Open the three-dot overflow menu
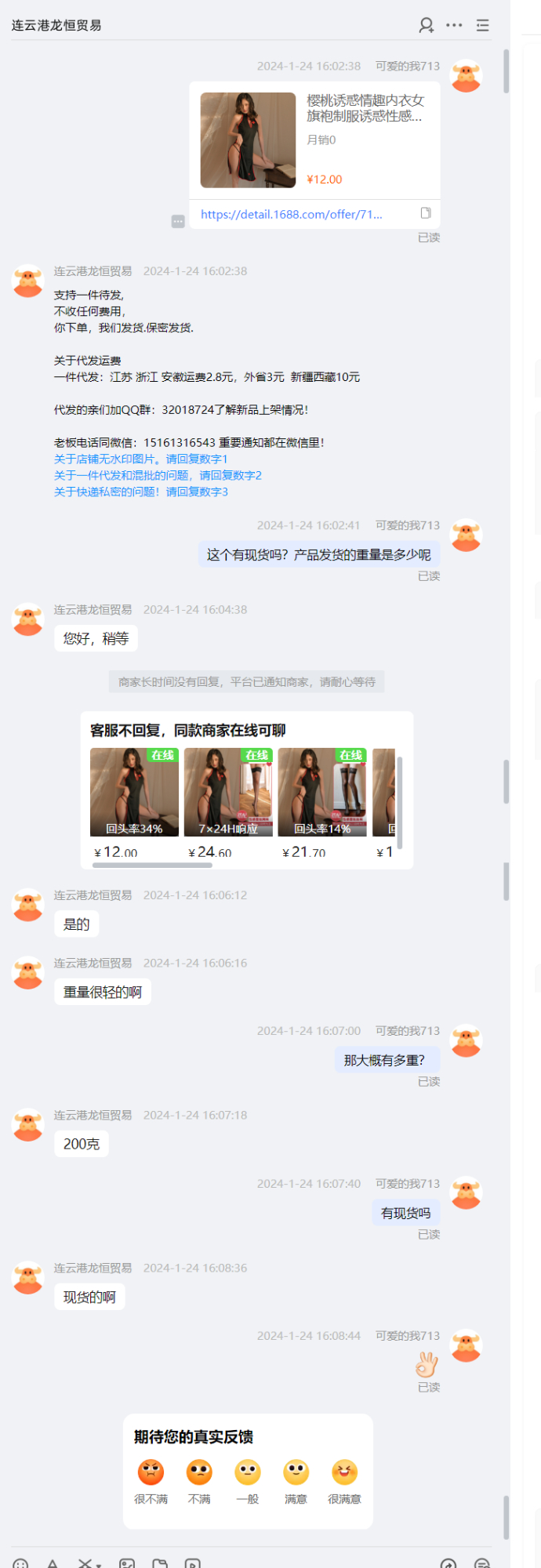The width and height of the screenshot is (541, 1568). (454, 25)
